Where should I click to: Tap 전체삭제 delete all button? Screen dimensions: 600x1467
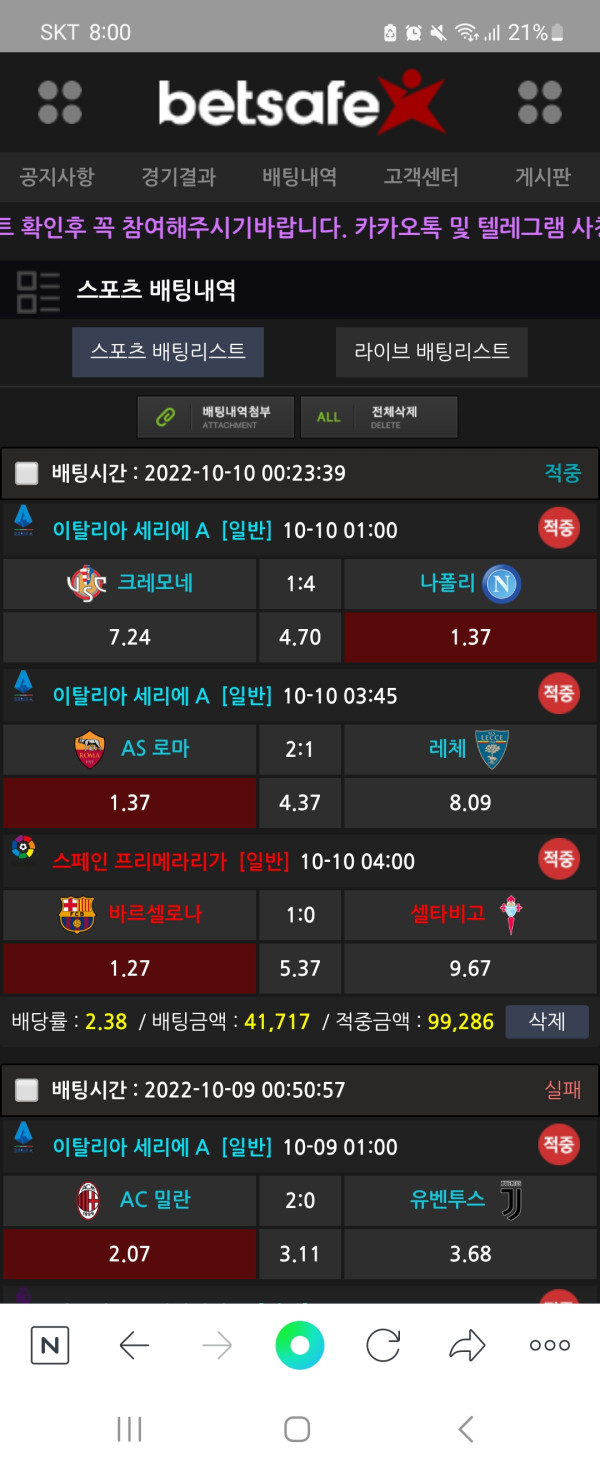(x=379, y=417)
